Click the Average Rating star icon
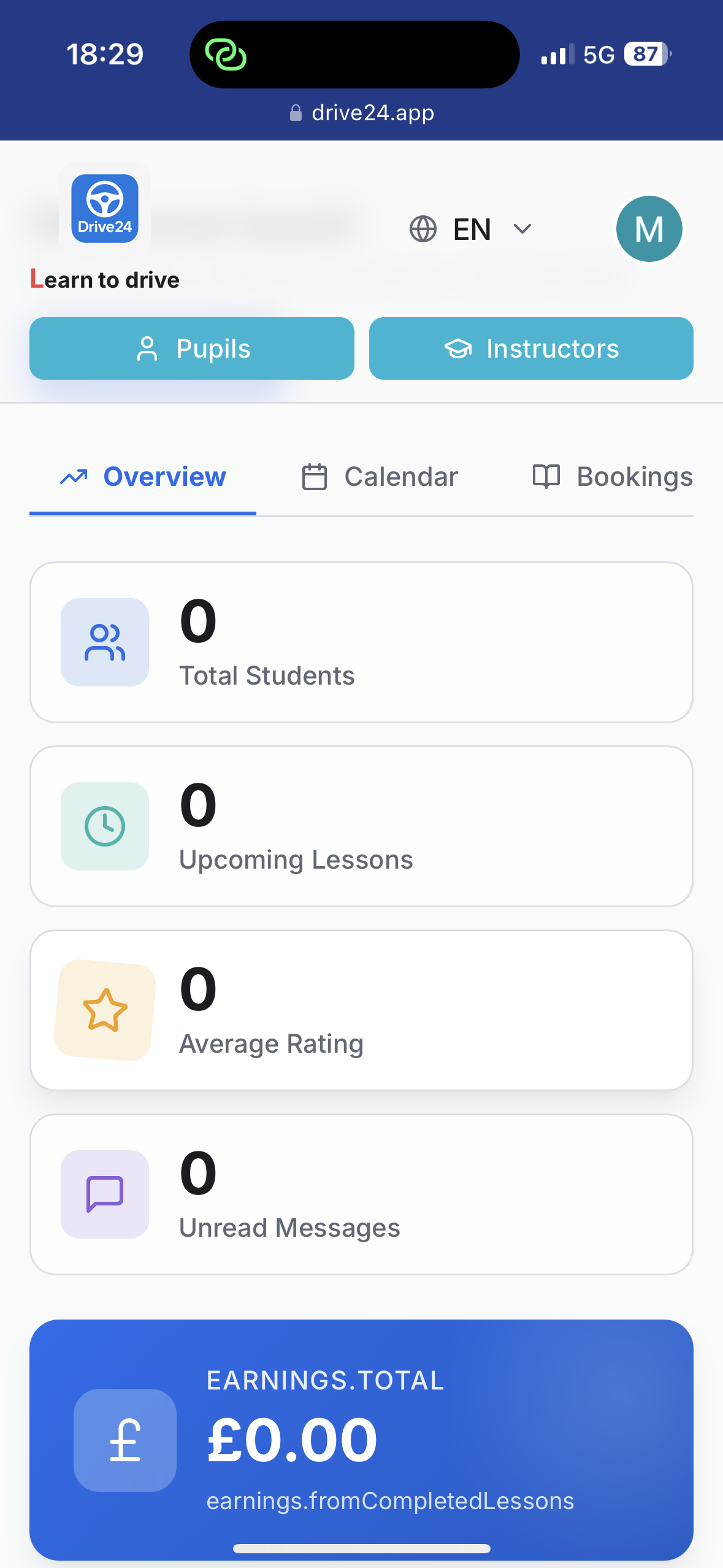The height and width of the screenshot is (1568, 723). click(x=104, y=1009)
